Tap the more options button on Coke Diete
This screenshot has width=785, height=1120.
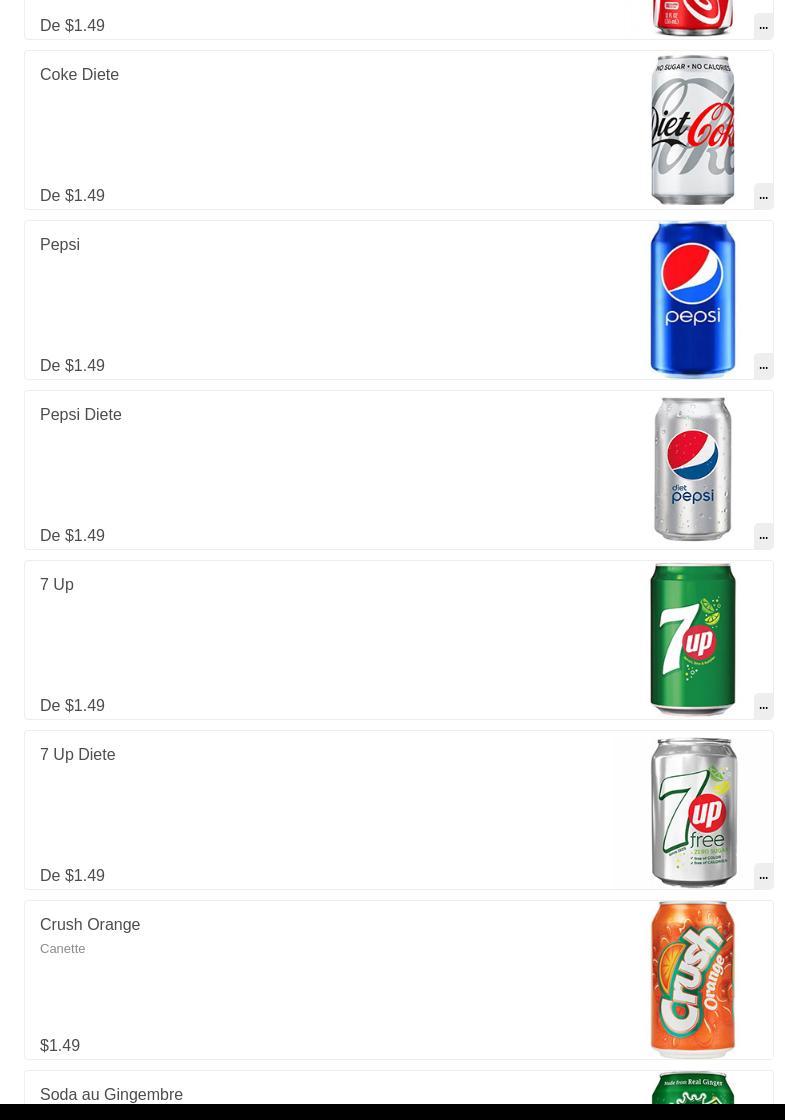click(x=763, y=196)
